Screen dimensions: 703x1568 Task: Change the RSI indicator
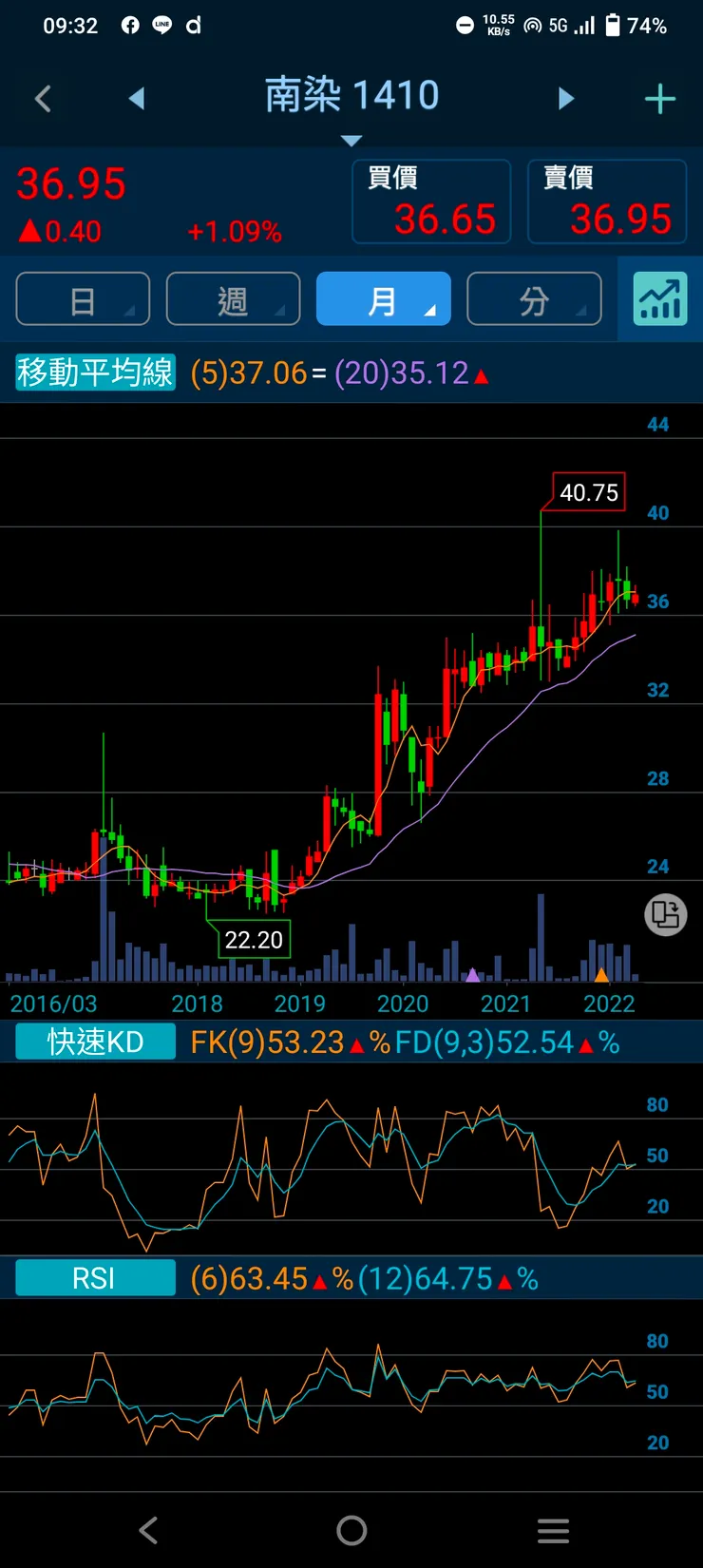[x=95, y=1278]
